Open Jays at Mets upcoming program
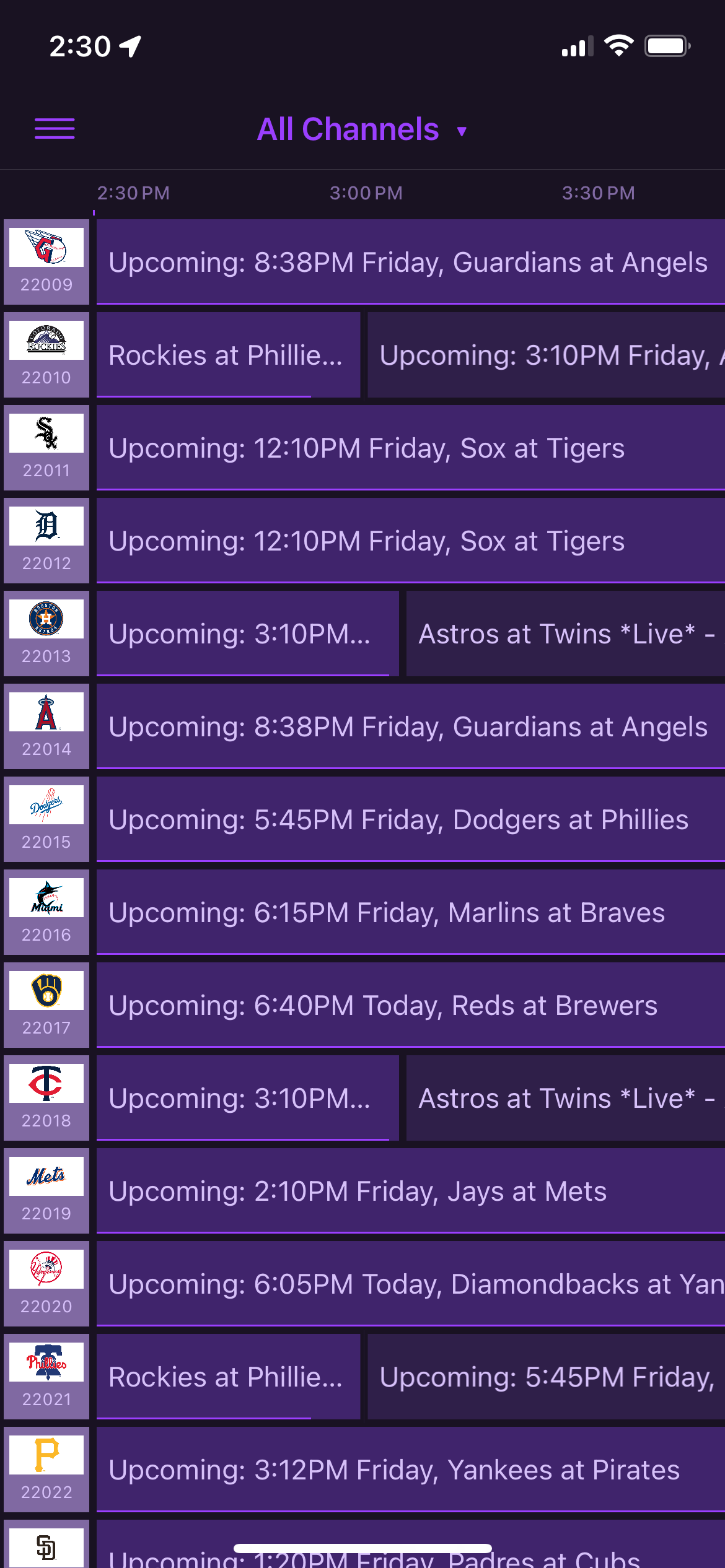The height and width of the screenshot is (1568, 725). pos(409,1191)
